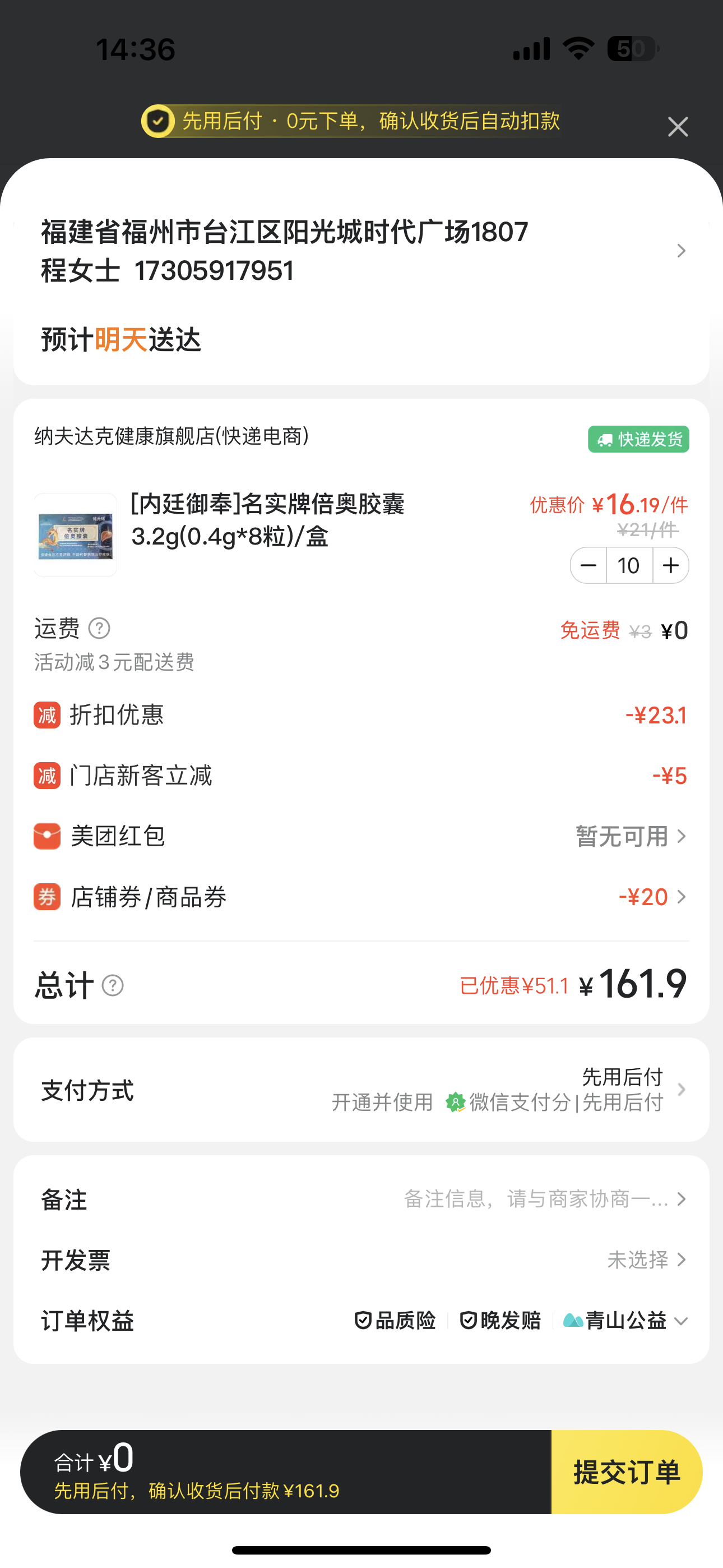Open the 名实牌倍奥胶囊 product thumbnail
723x1568 pixels.
(x=76, y=535)
